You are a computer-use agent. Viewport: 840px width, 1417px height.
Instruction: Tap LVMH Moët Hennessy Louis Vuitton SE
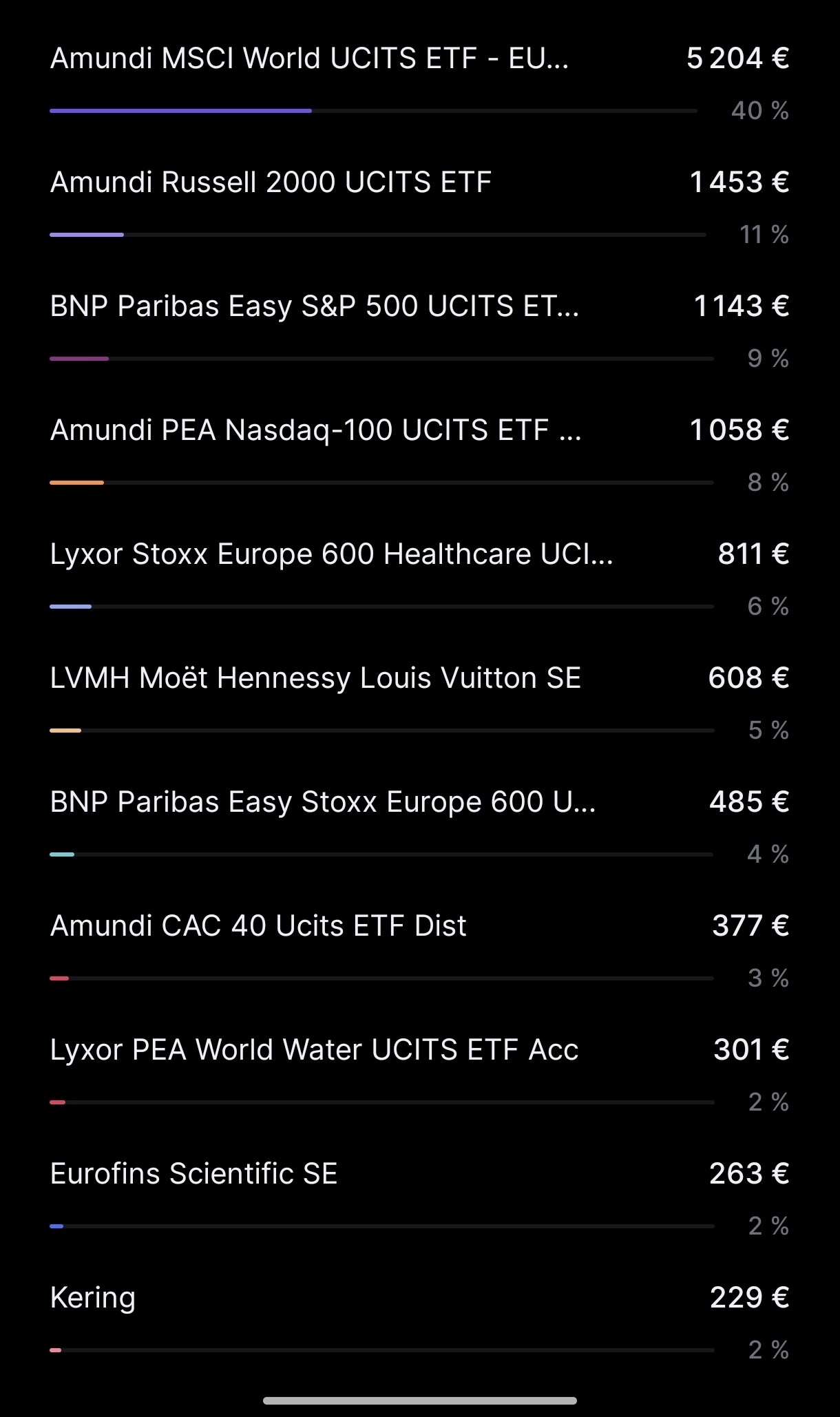tap(420, 702)
